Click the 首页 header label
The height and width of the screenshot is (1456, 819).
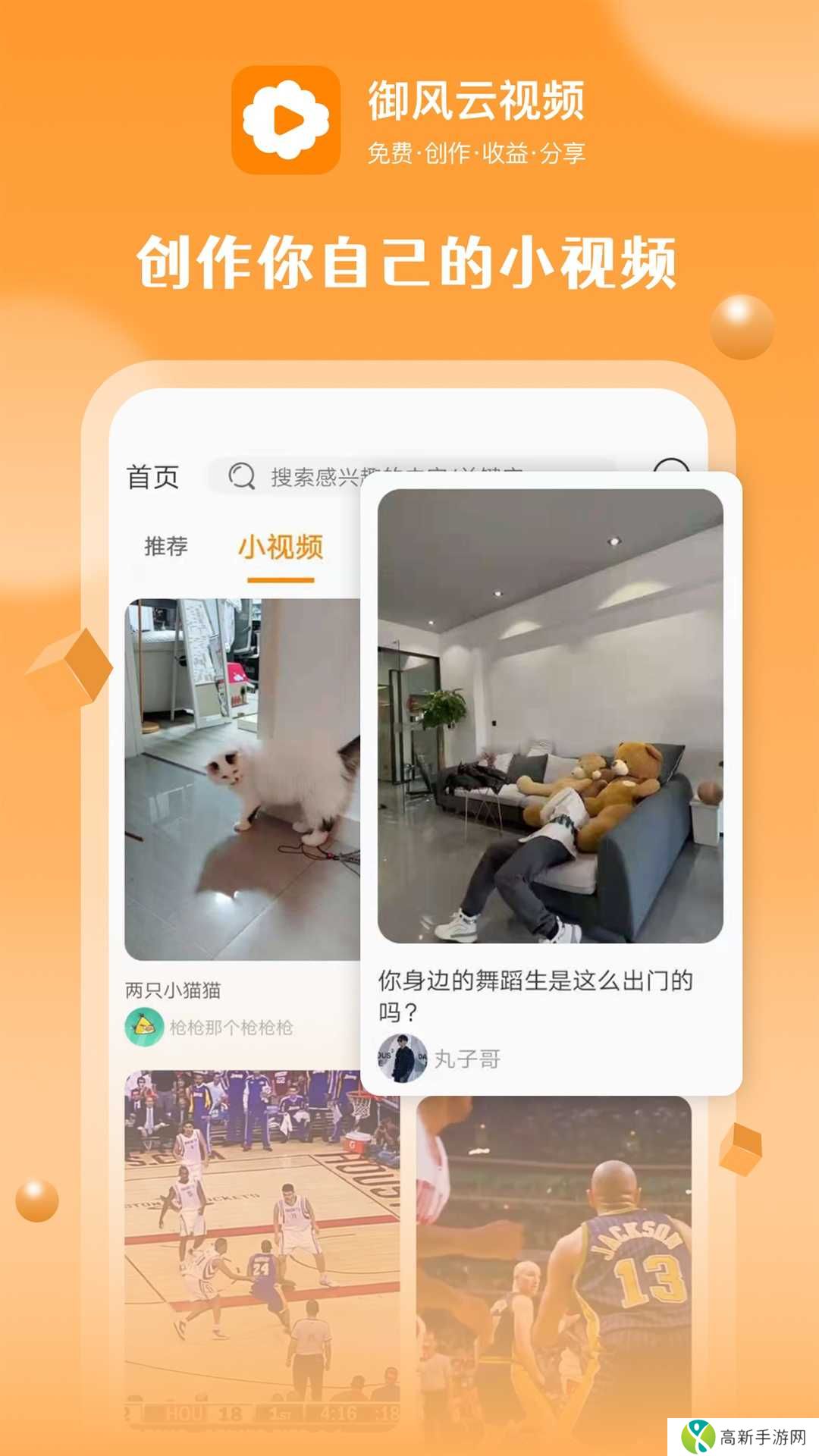152,476
